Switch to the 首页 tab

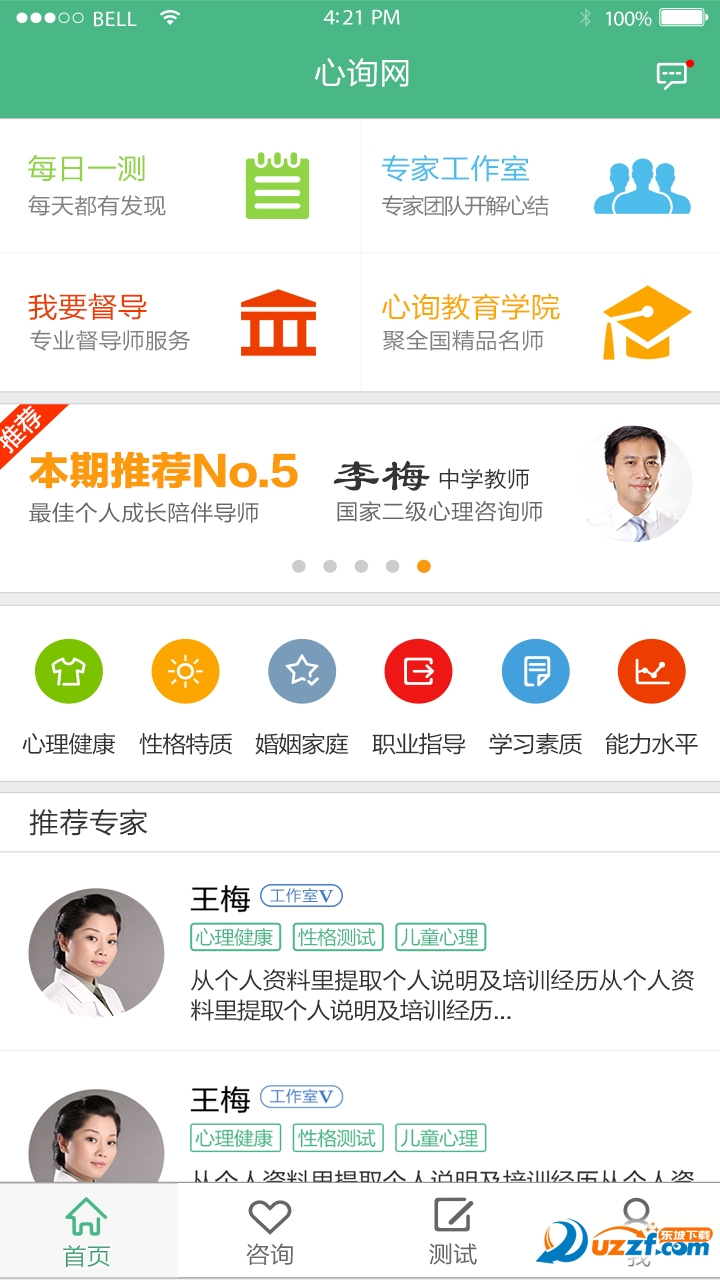tap(87, 1232)
